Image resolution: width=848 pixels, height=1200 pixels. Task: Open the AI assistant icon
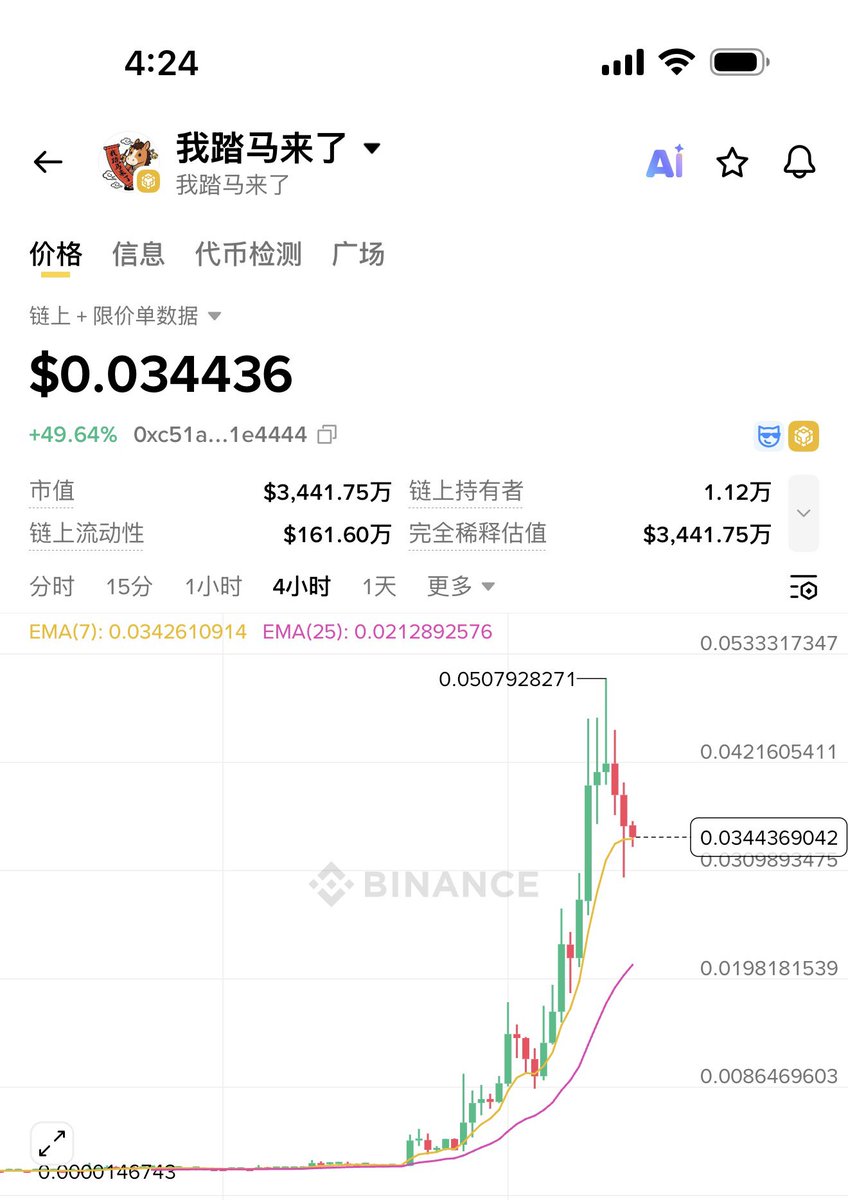[x=665, y=162]
